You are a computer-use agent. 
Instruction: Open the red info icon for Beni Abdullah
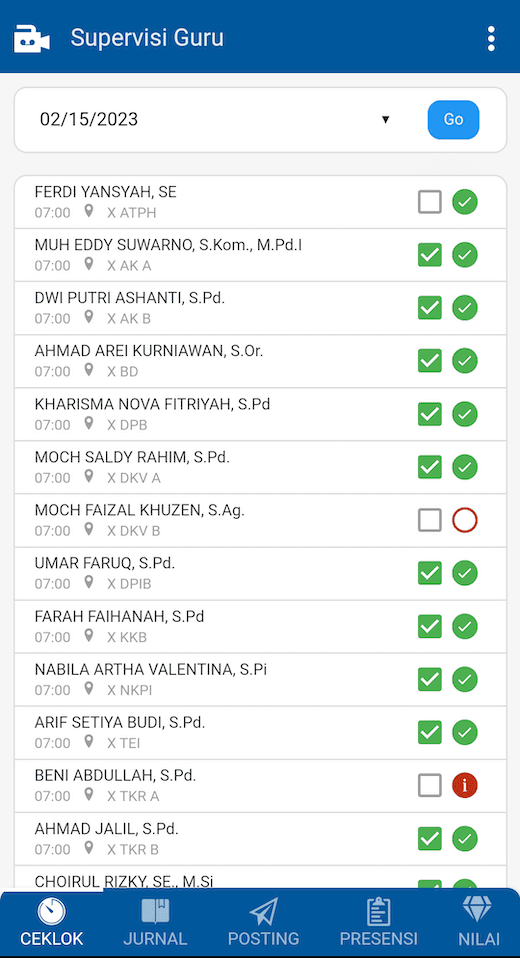[464, 786]
